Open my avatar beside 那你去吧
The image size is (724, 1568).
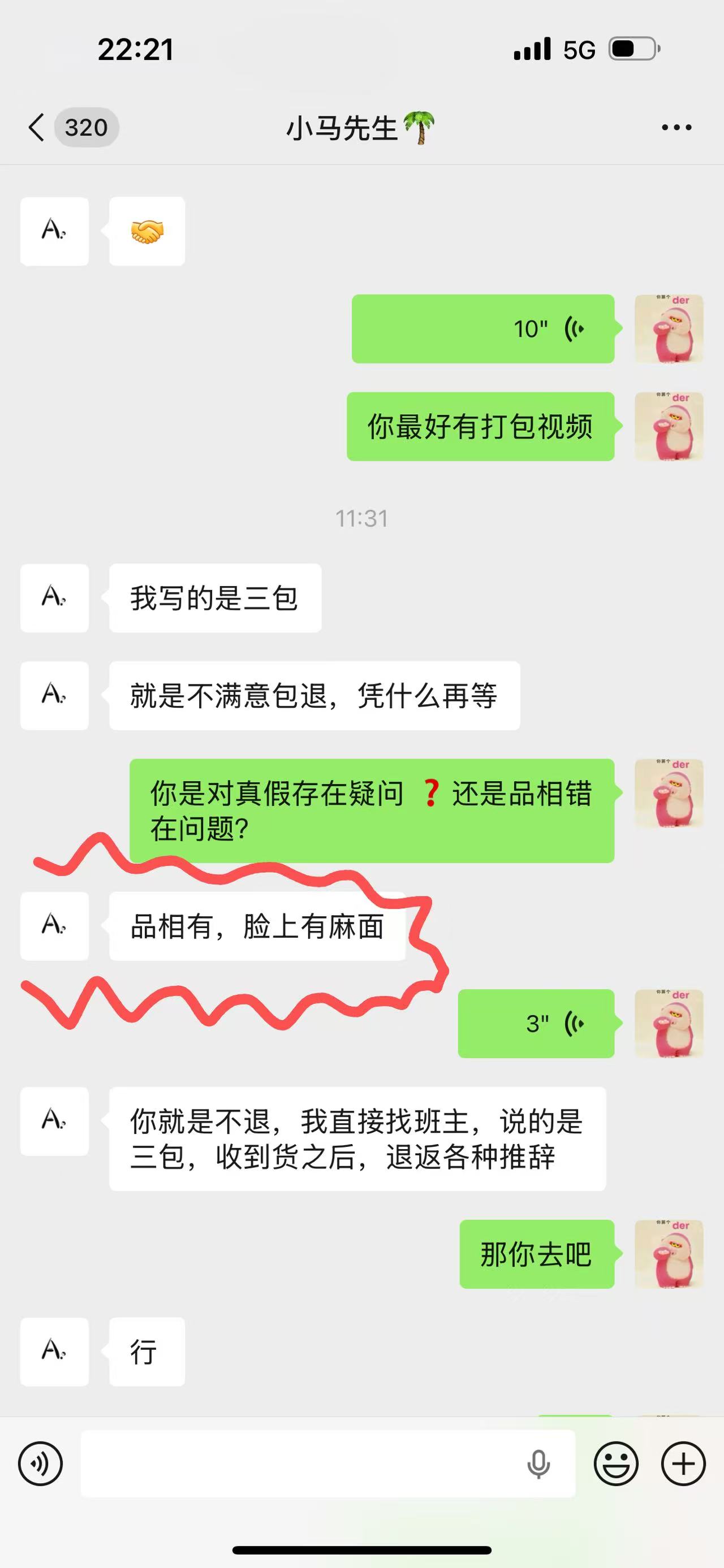669,1254
